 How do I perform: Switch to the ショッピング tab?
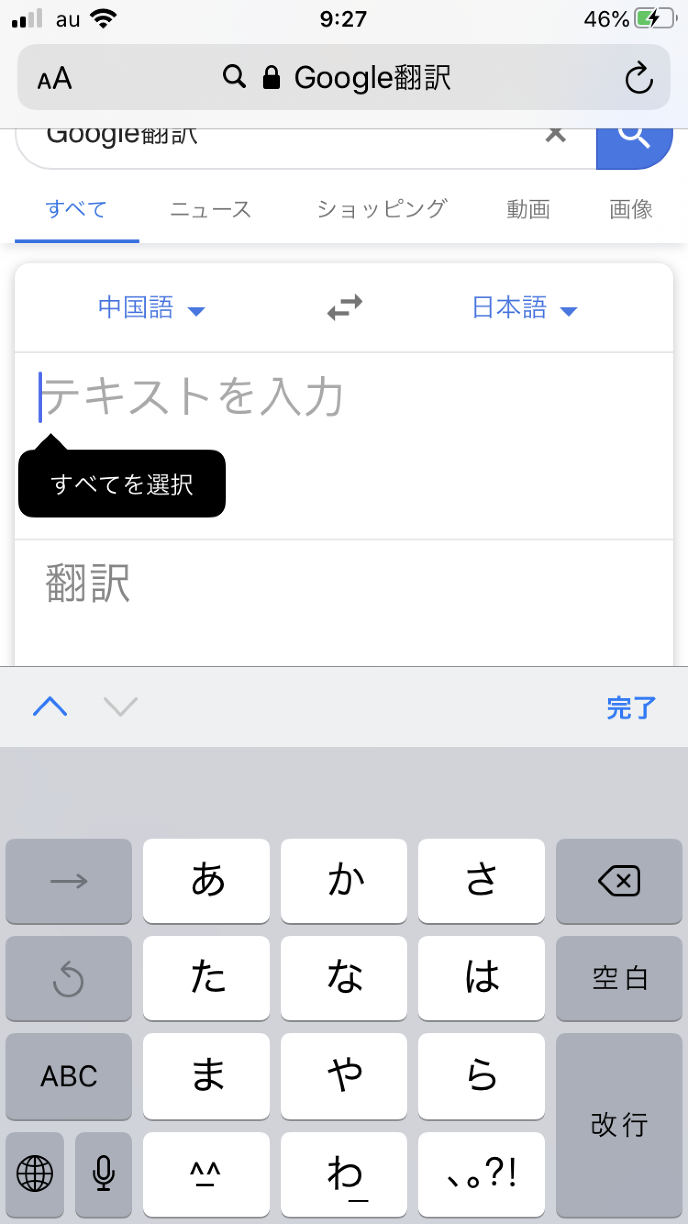381,209
